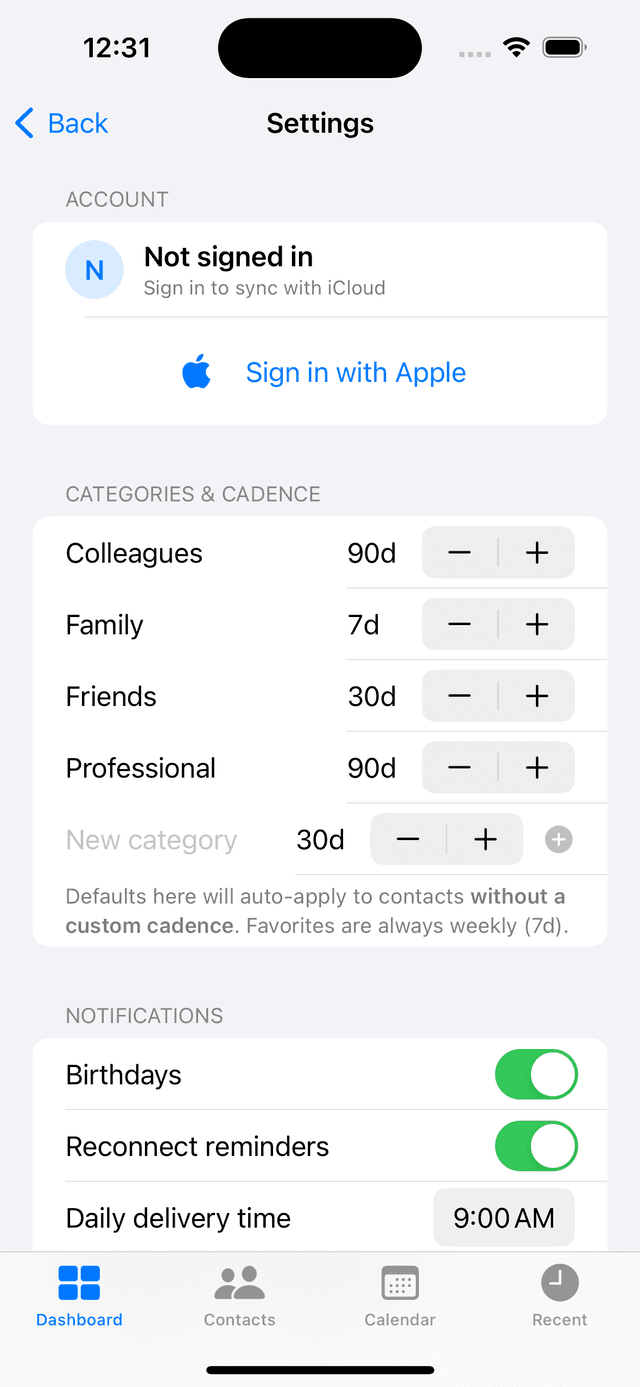Screen dimensions: 640x1387
Task: Increase Family cadence days
Action: [x=537, y=625]
